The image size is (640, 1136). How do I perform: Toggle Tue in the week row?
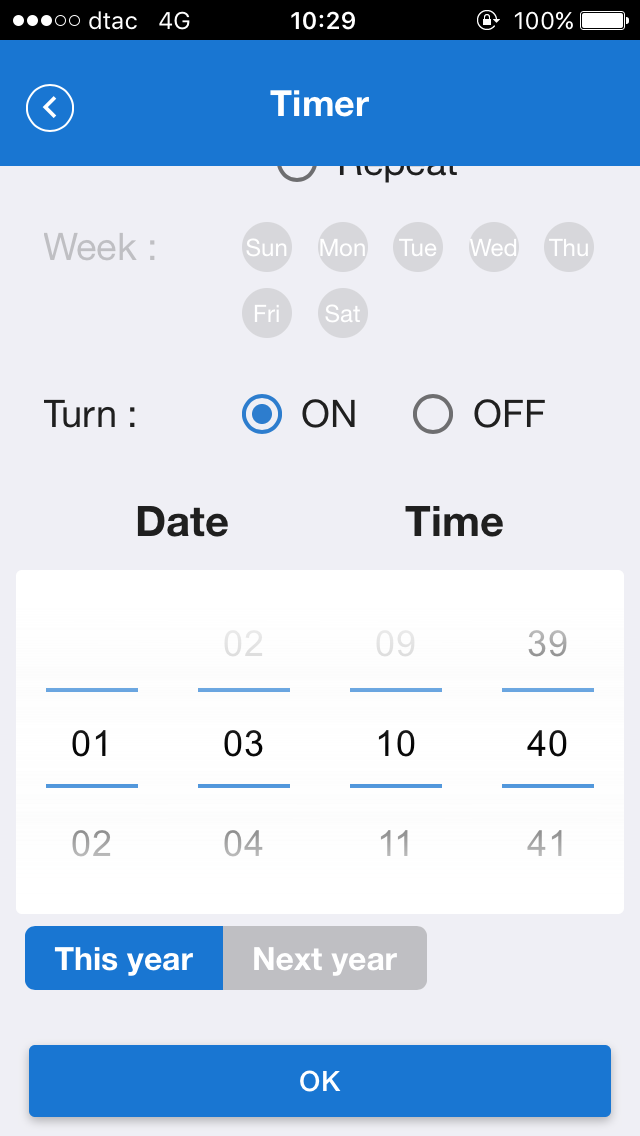(x=418, y=248)
